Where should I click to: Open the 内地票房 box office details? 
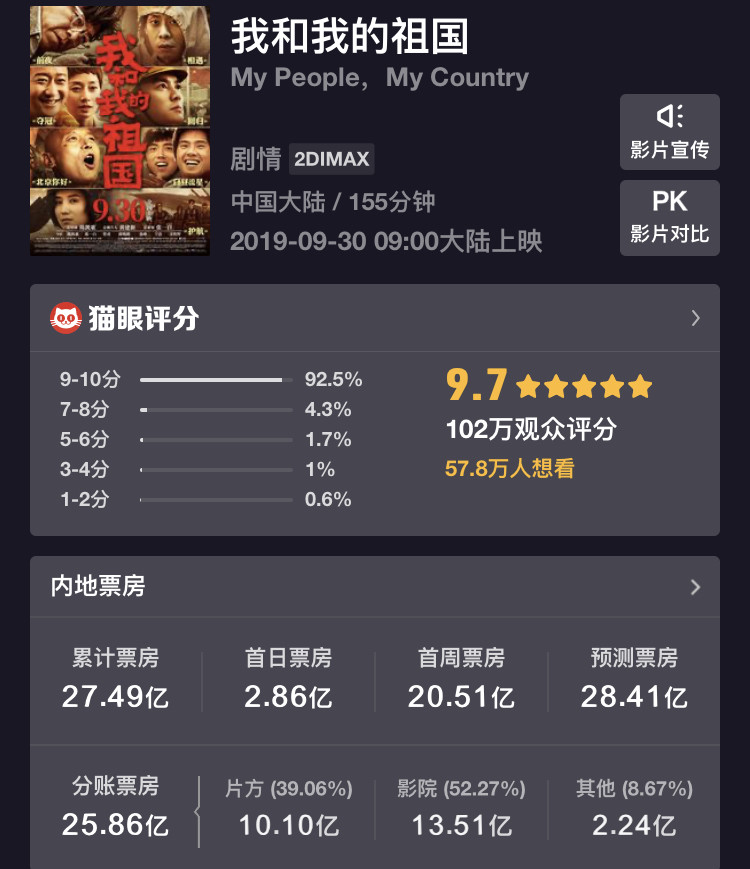695,586
